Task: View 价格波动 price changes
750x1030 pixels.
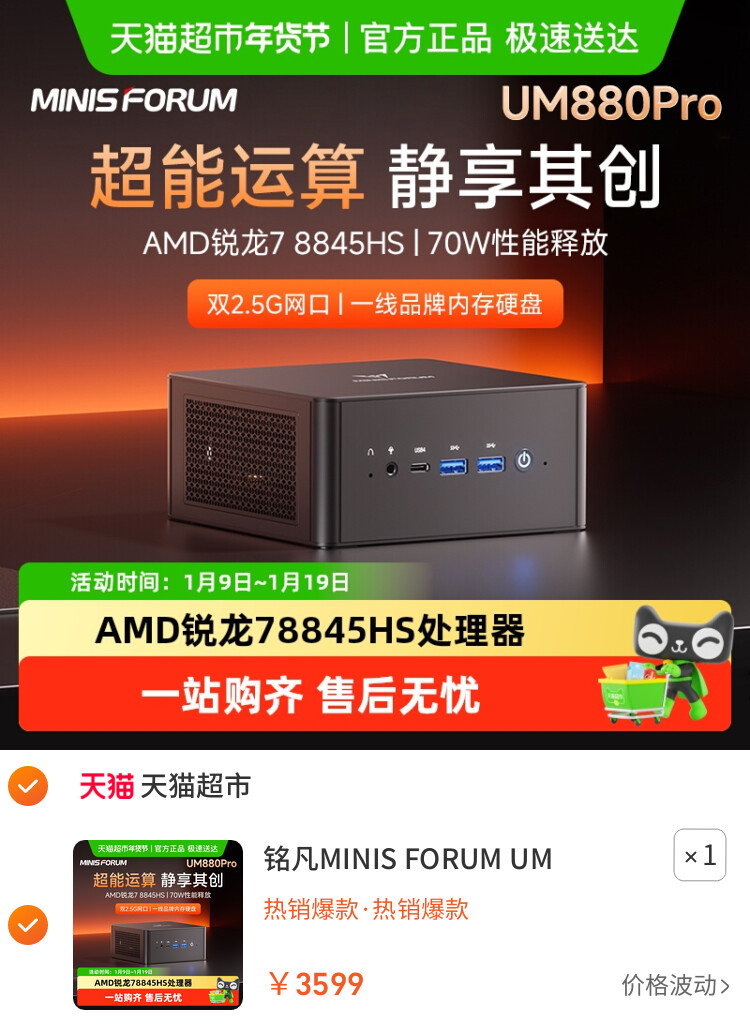Action: click(x=675, y=985)
